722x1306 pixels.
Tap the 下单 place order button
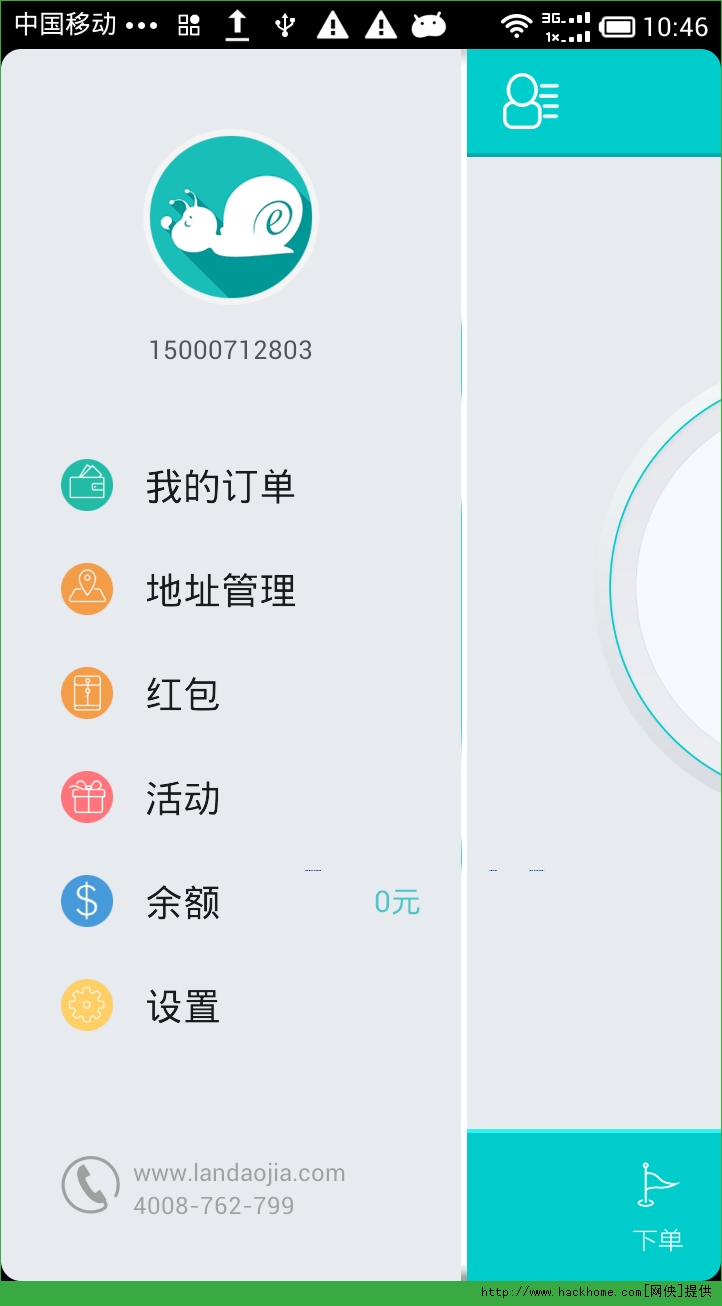[x=657, y=1208]
